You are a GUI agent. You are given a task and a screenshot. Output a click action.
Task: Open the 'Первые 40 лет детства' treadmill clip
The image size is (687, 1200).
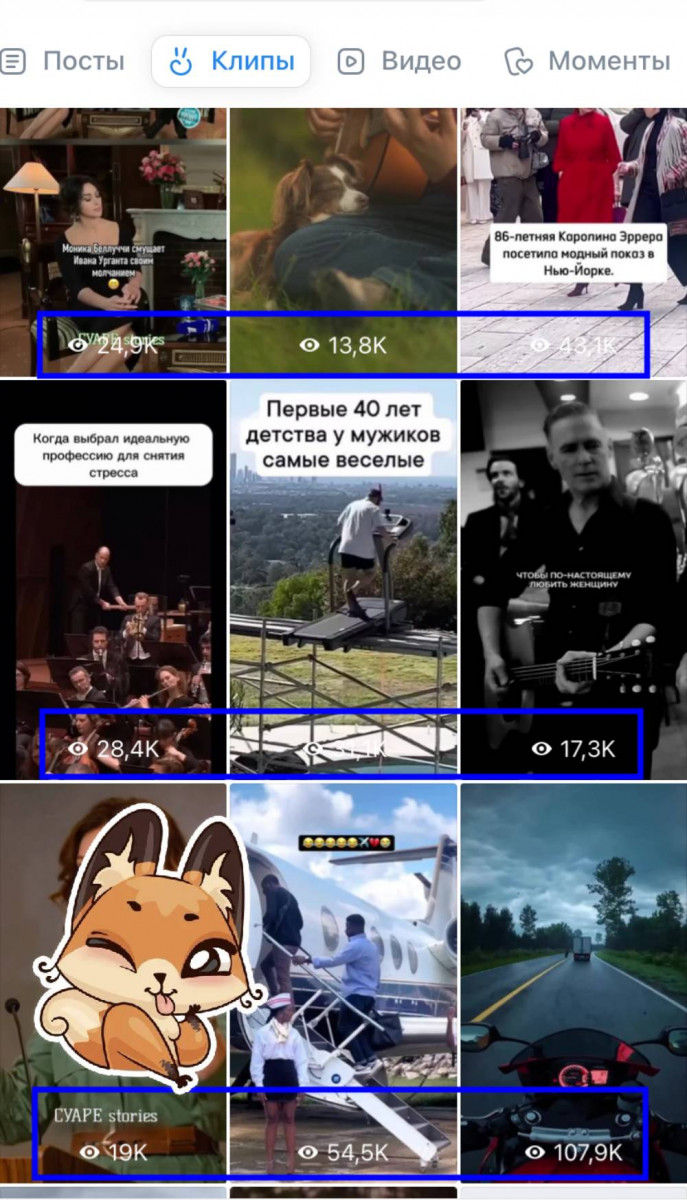coord(343,580)
